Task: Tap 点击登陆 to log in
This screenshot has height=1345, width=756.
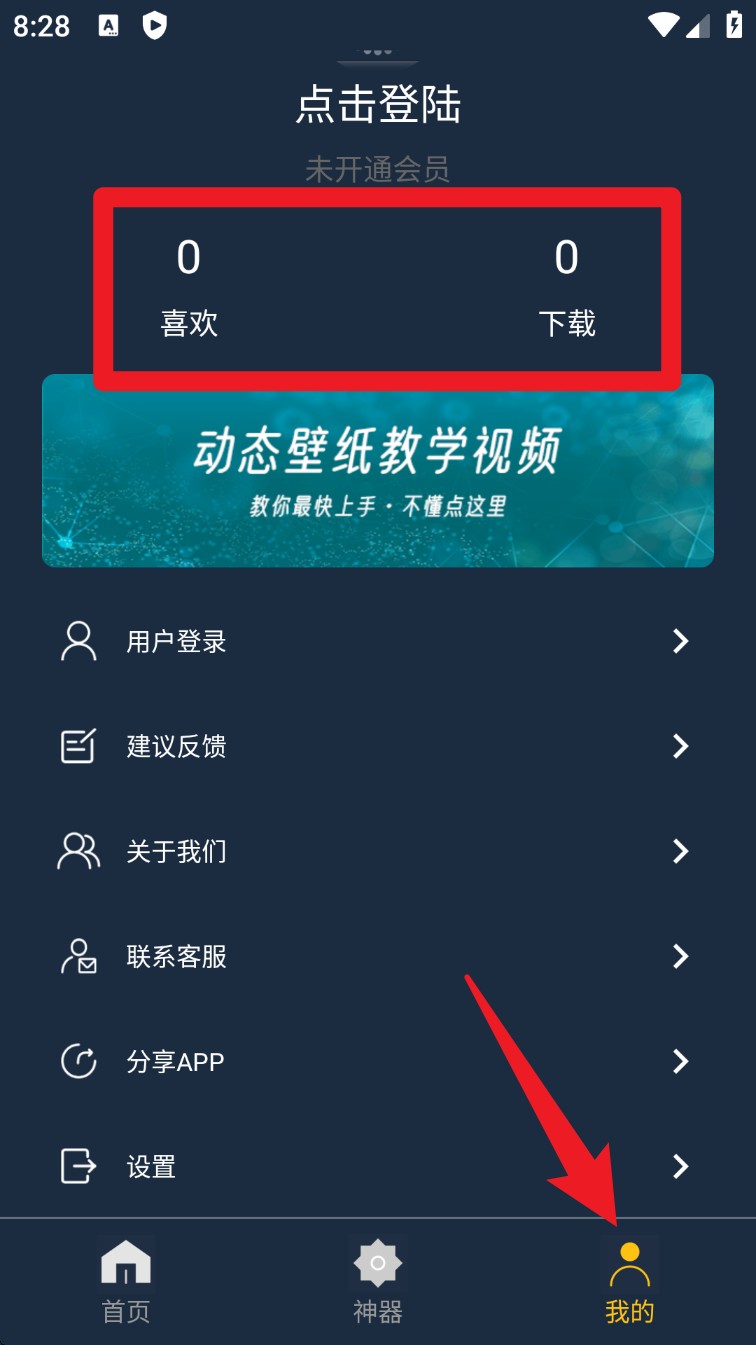Action: pos(378,105)
